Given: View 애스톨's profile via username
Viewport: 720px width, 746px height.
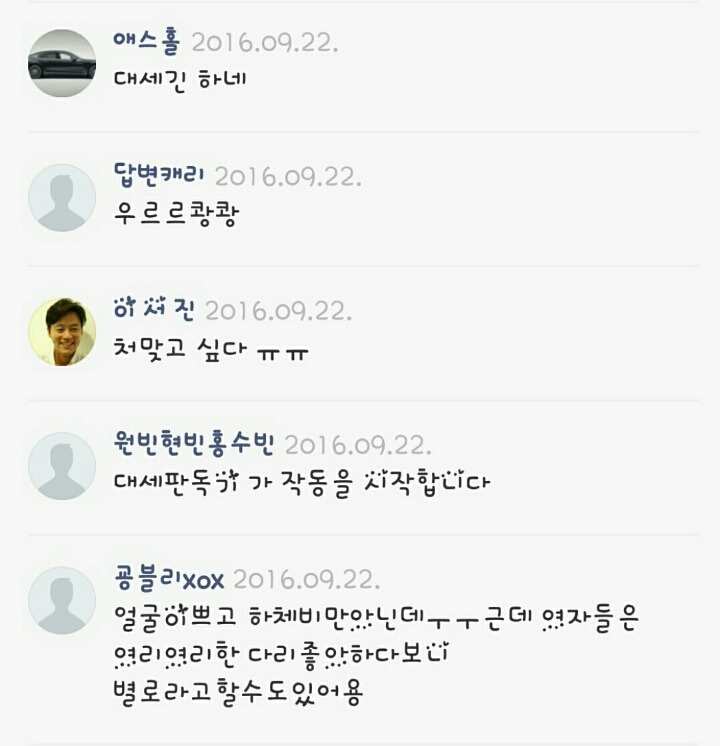Looking at the screenshot, I should click(x=146, y=42).
